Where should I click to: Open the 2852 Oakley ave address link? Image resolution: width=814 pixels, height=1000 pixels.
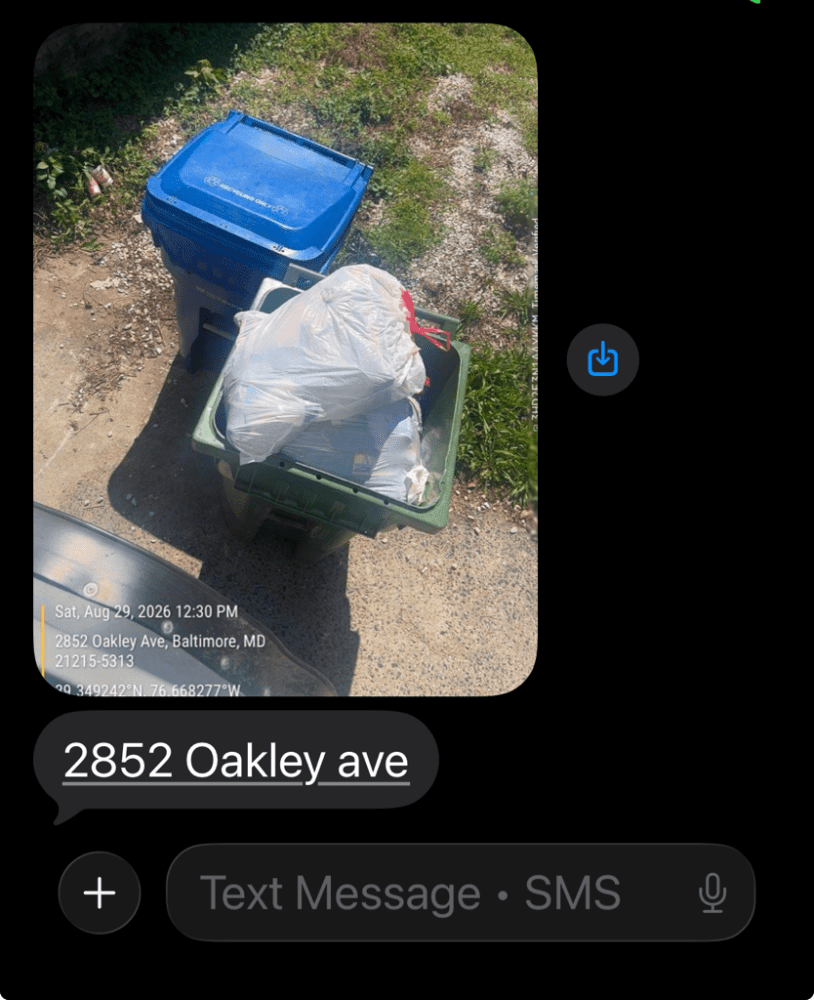236,760
